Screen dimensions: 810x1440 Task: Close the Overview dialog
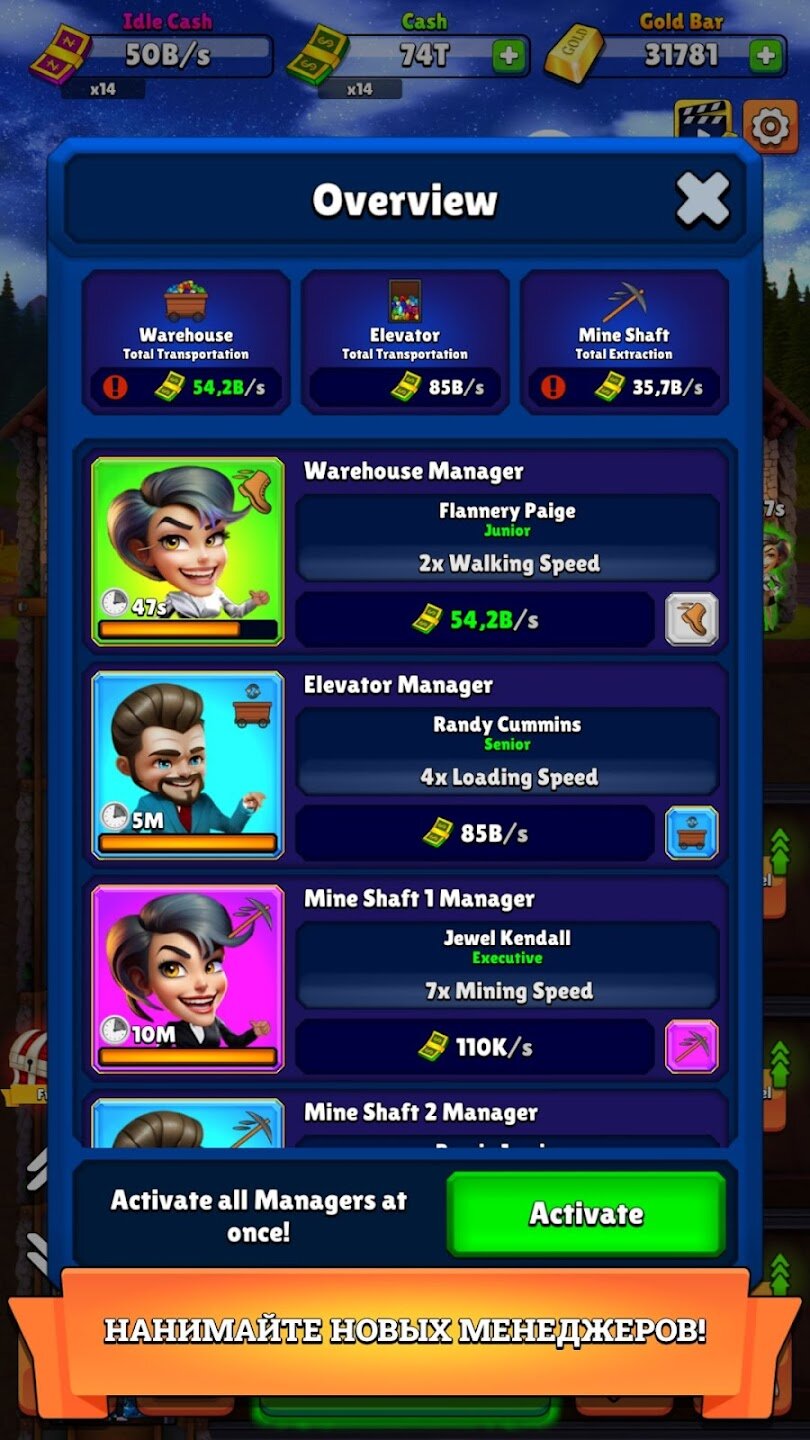[x=703, y=199]
